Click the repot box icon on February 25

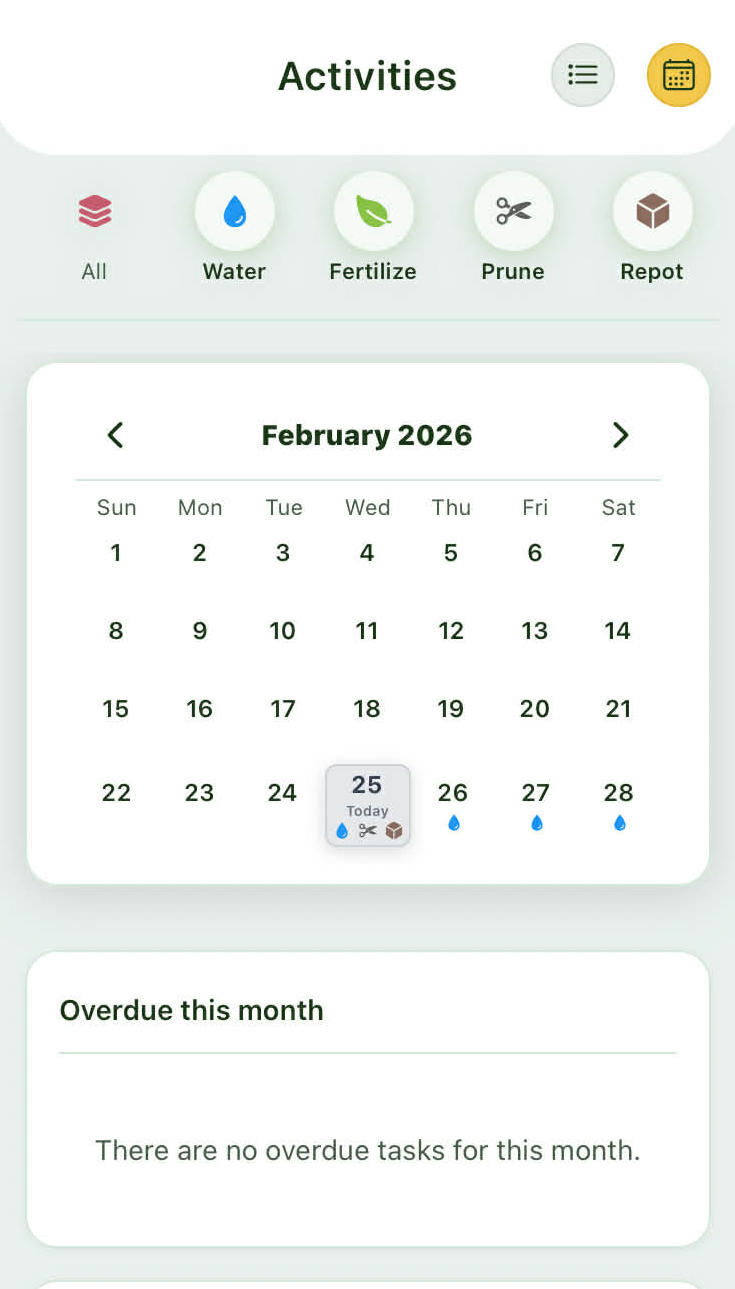[x=394, y=830]
